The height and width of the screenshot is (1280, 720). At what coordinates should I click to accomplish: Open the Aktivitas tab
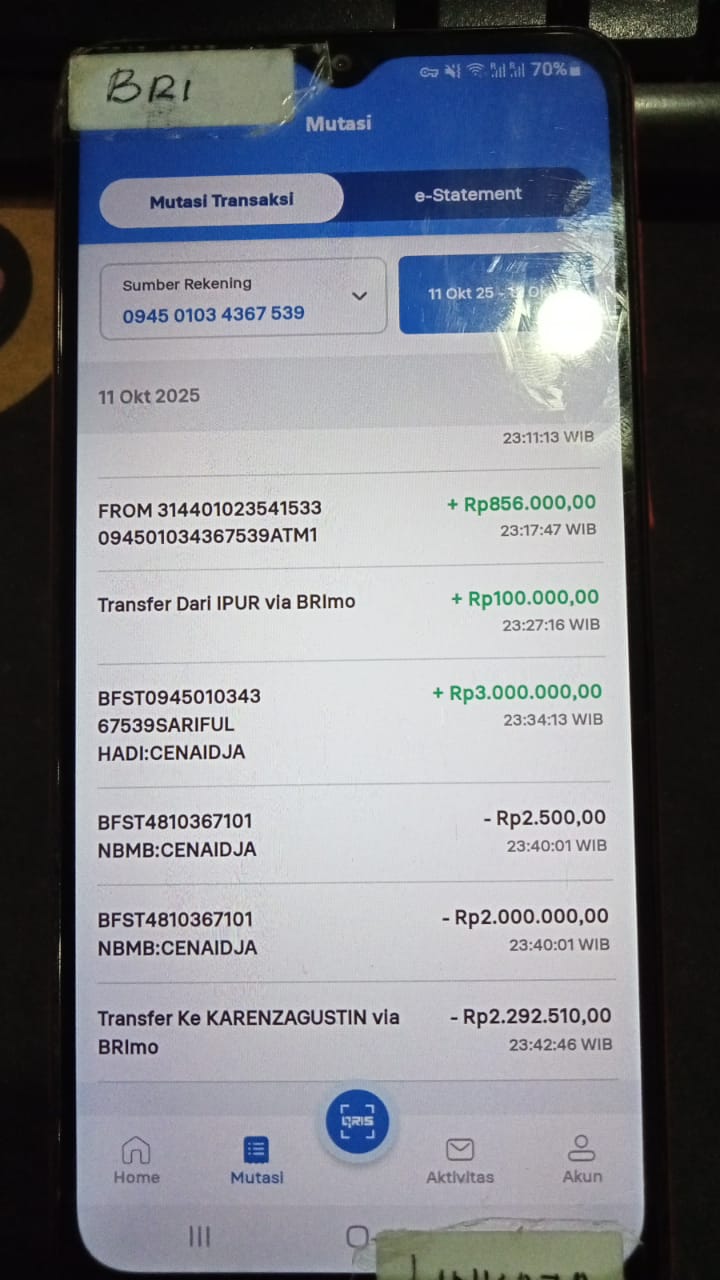(460, 1160)
